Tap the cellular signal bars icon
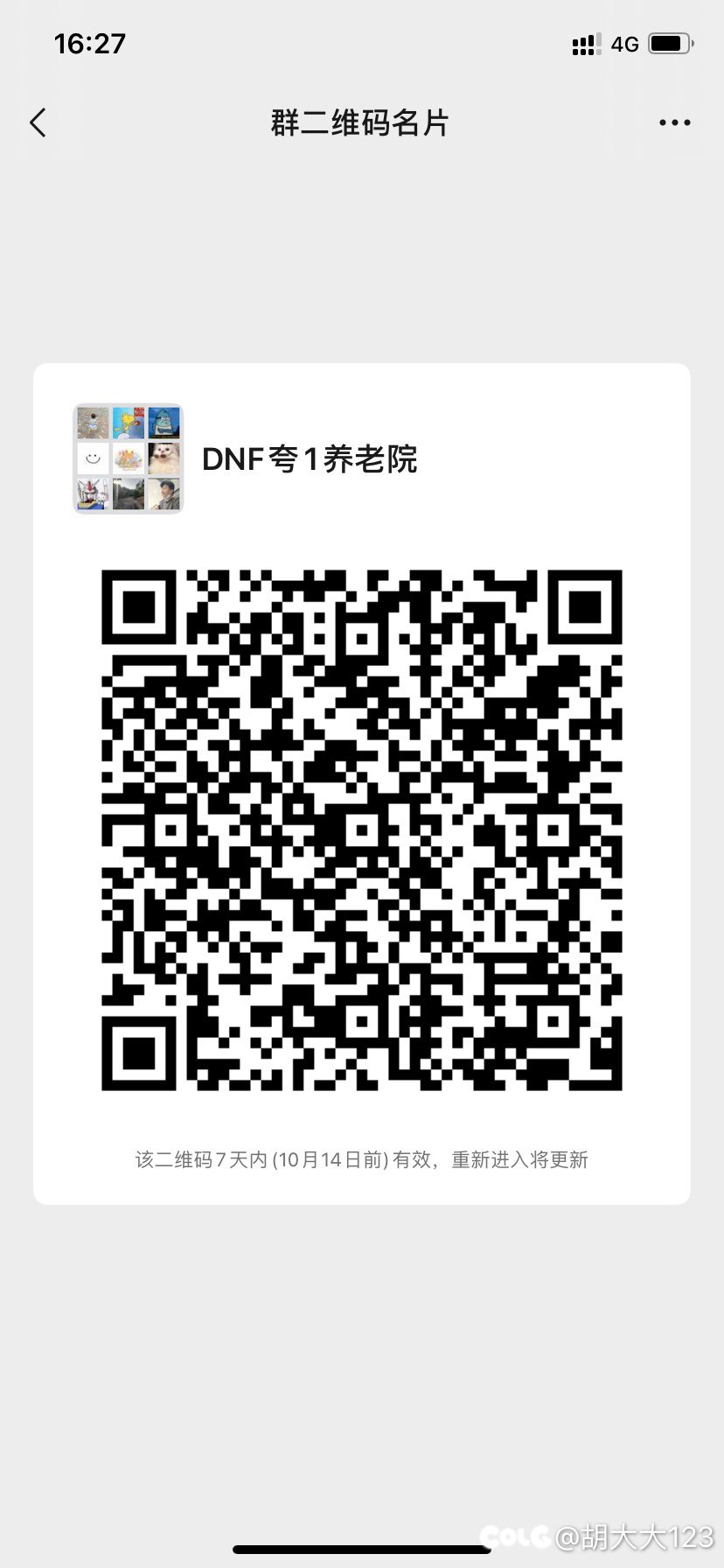 coord(584,45)
